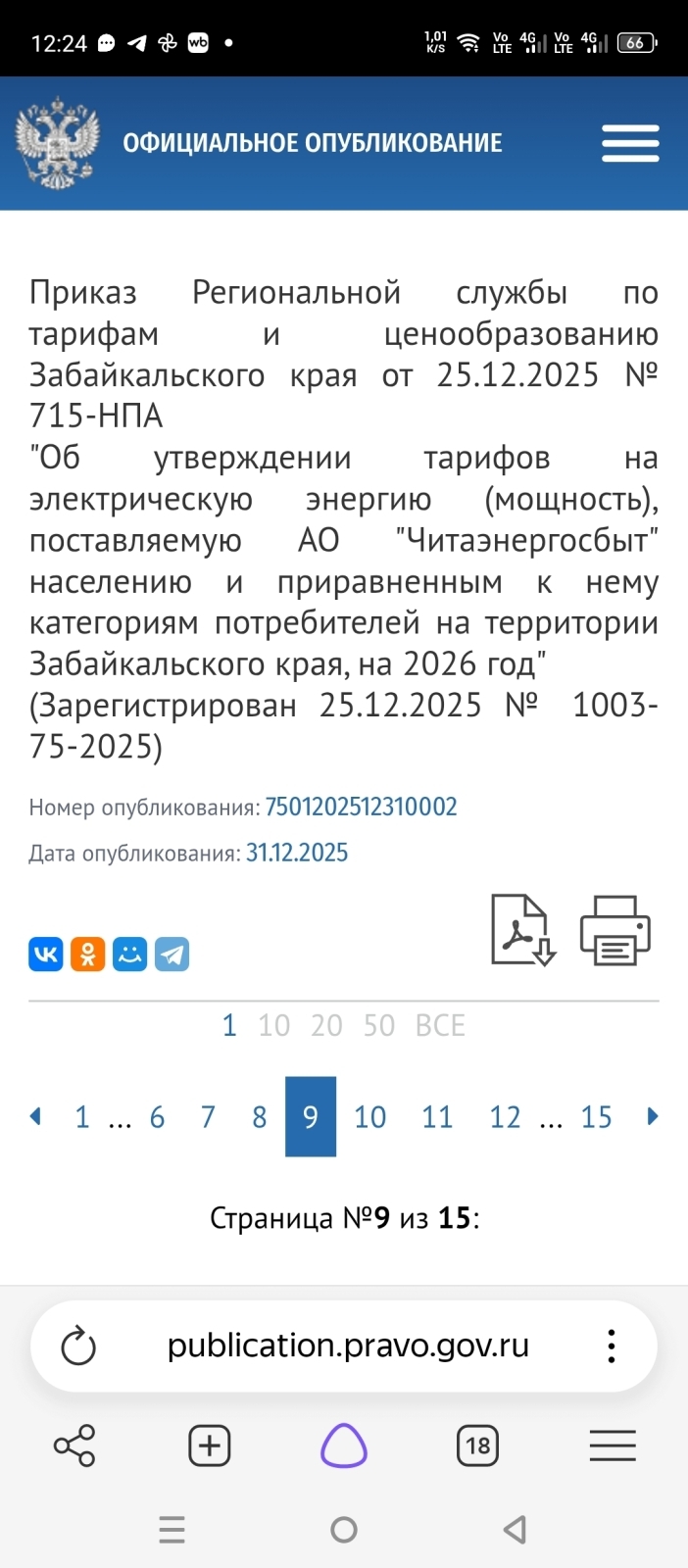Open publication number 7501202512310002 link
The height and width of the screenshot is (1568, 688).
361,807
